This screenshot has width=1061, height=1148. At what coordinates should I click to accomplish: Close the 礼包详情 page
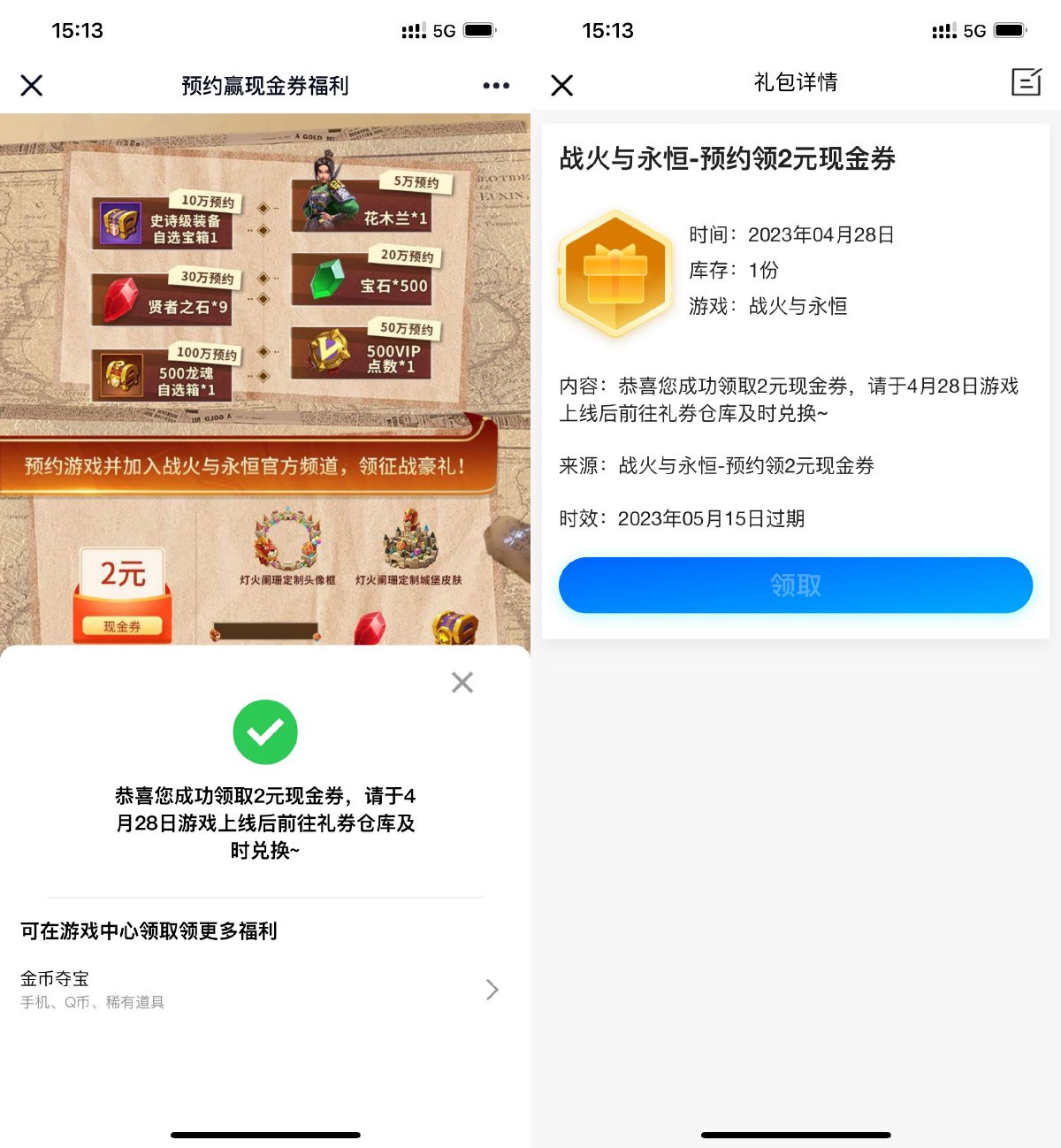point(562,85)
